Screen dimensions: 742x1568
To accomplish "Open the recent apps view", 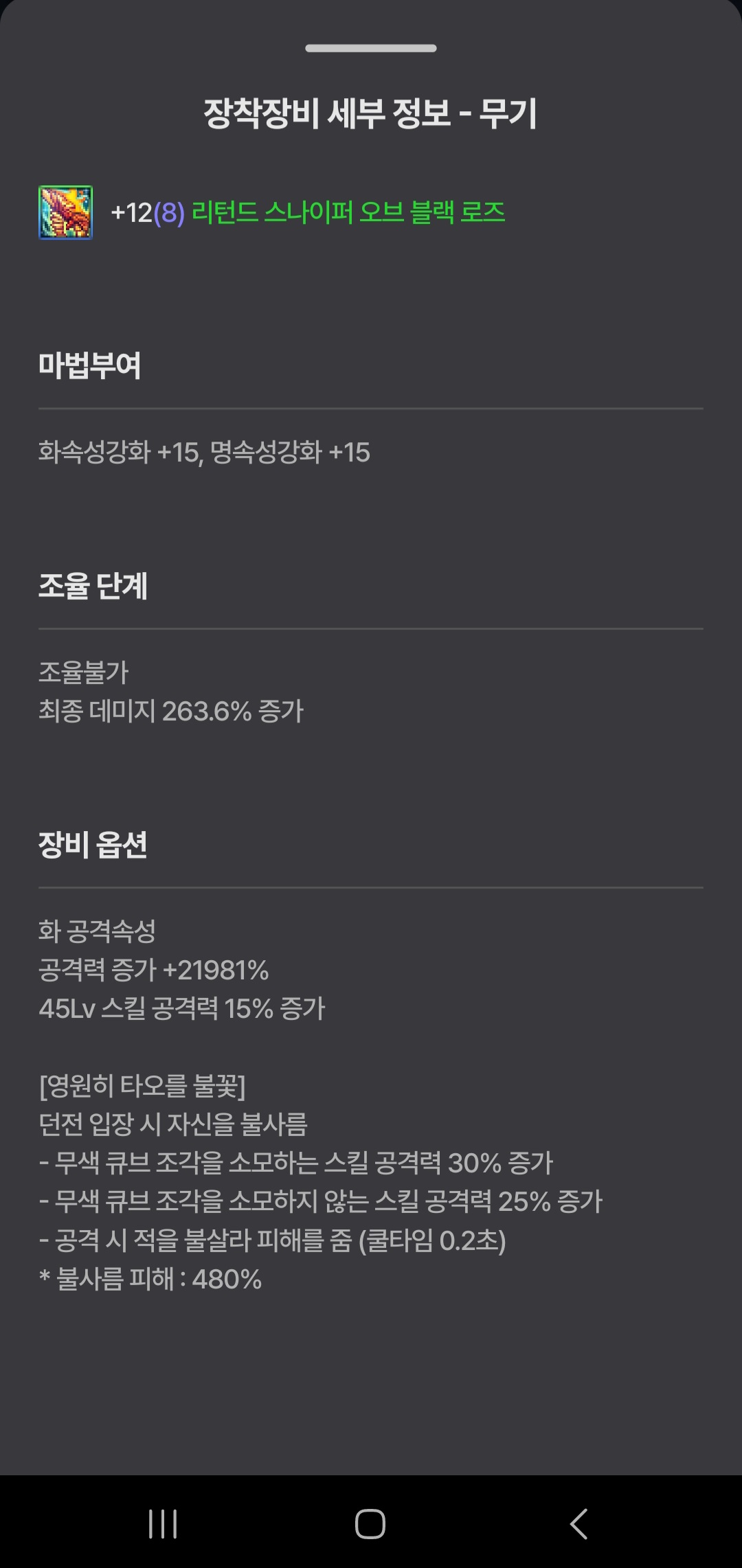I will [163, 1523].
